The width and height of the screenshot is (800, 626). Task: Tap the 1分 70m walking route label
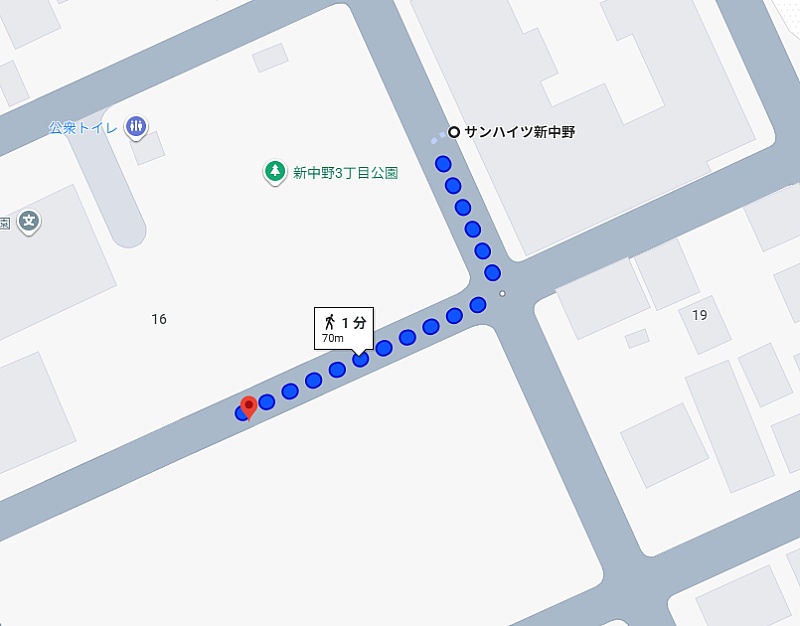coord(344,327)
